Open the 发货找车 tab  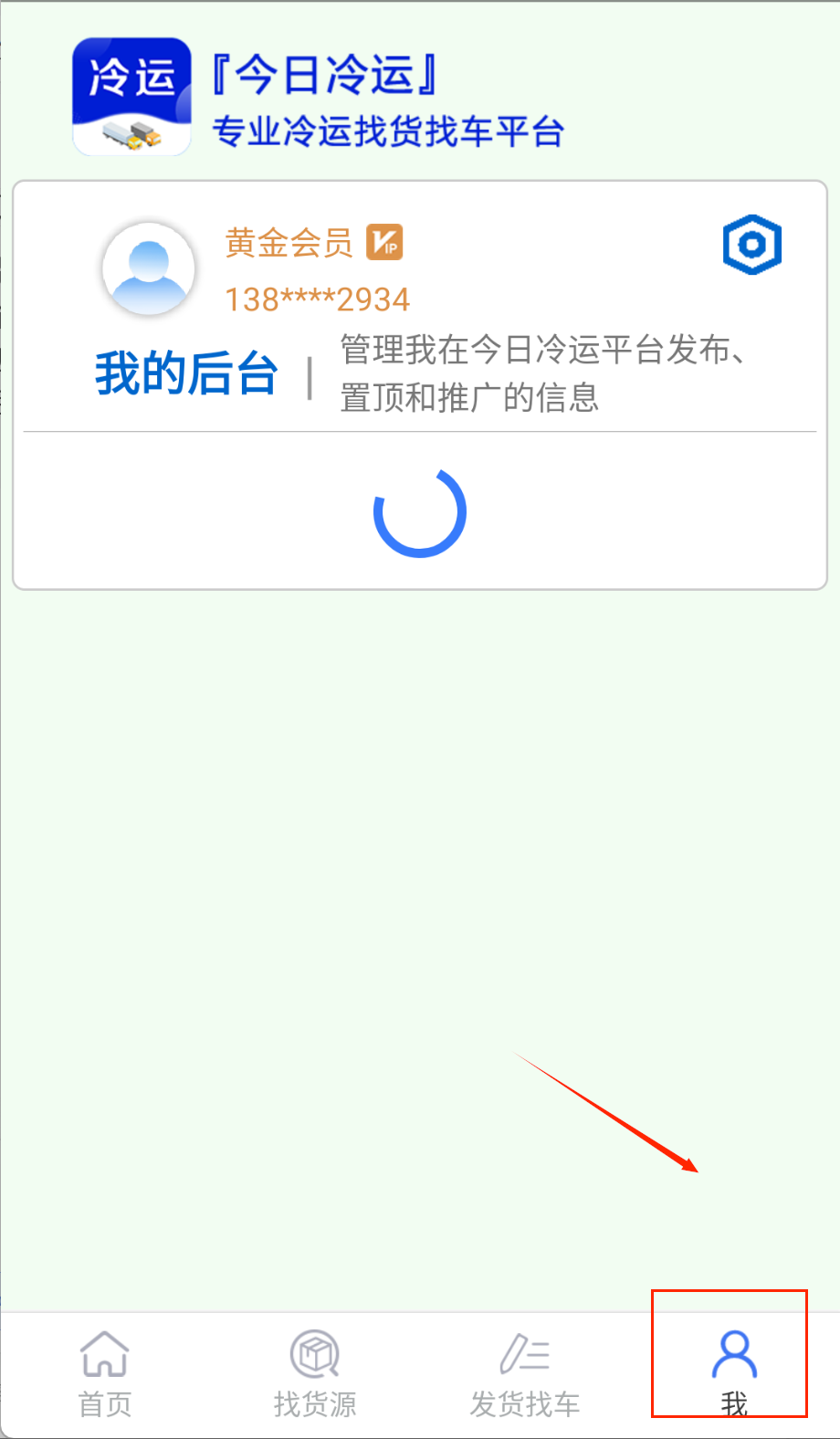point(525,1372)
